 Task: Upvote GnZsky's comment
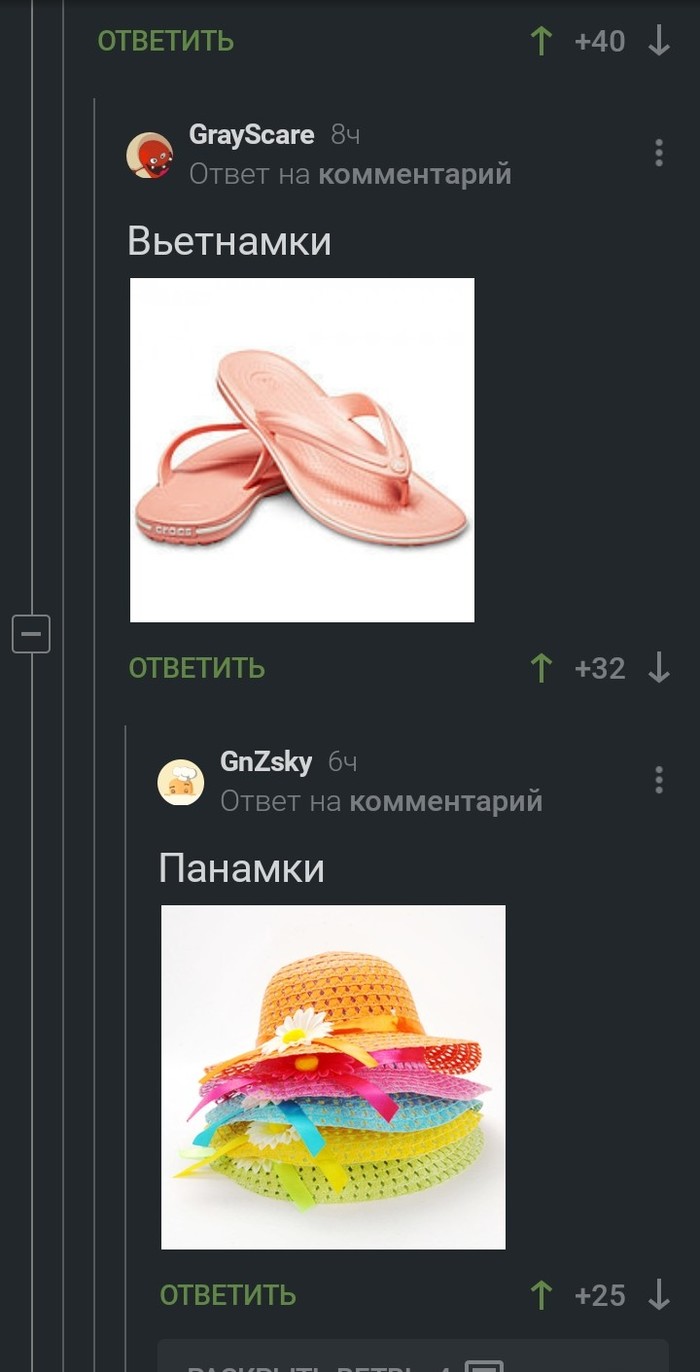(x=541, y=1296)
